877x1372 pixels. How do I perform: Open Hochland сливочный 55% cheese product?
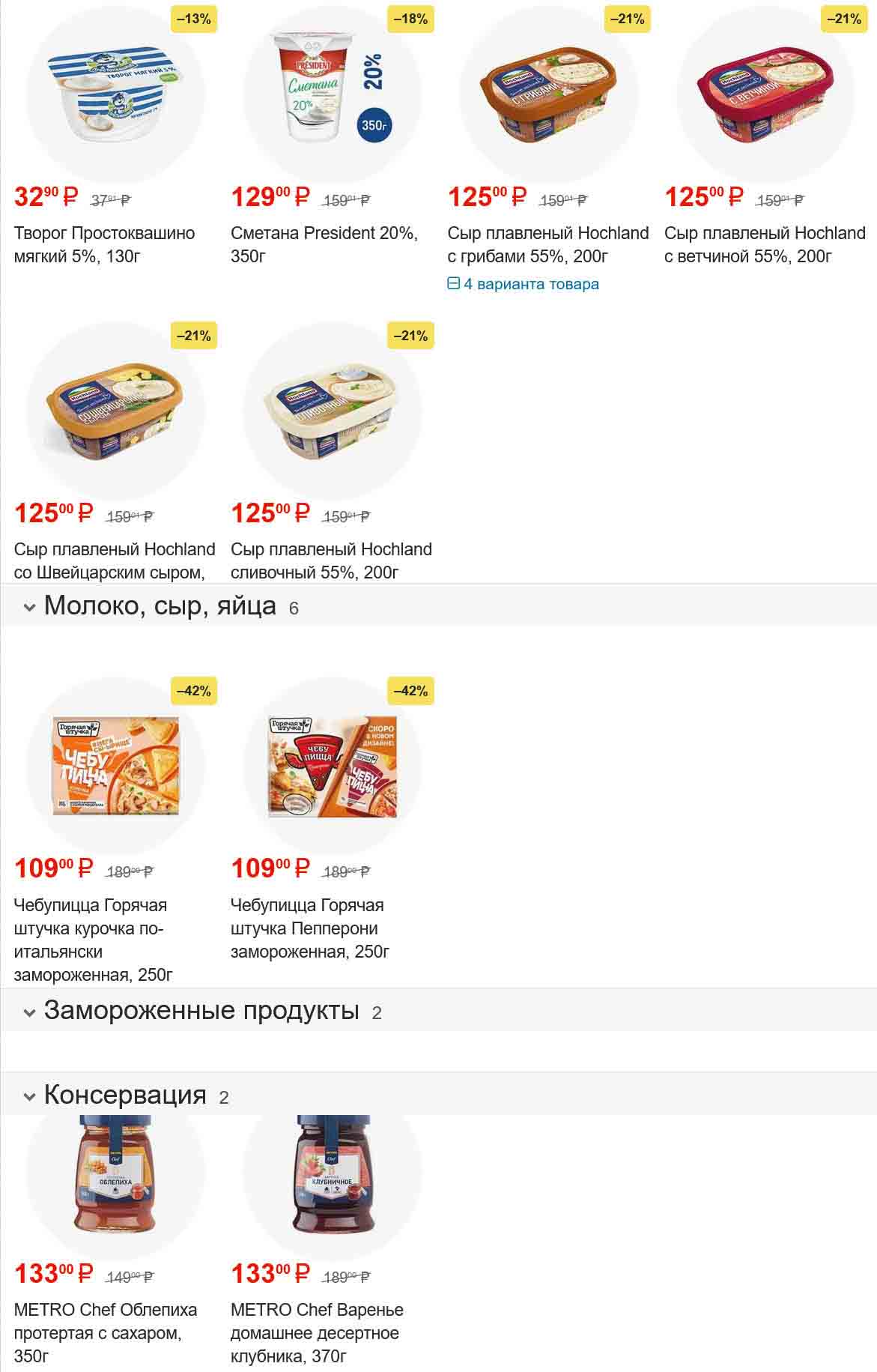coord(331,560)
